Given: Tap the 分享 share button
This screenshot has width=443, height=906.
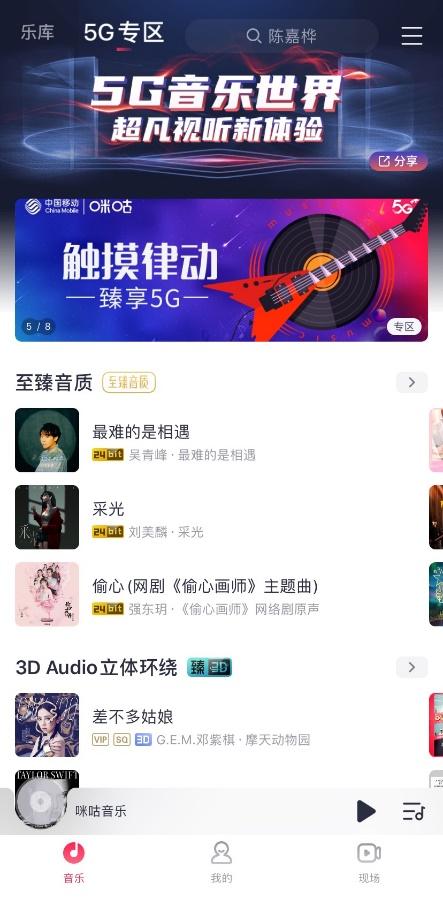Looking at the screenshot, I should tap(399, 161).
